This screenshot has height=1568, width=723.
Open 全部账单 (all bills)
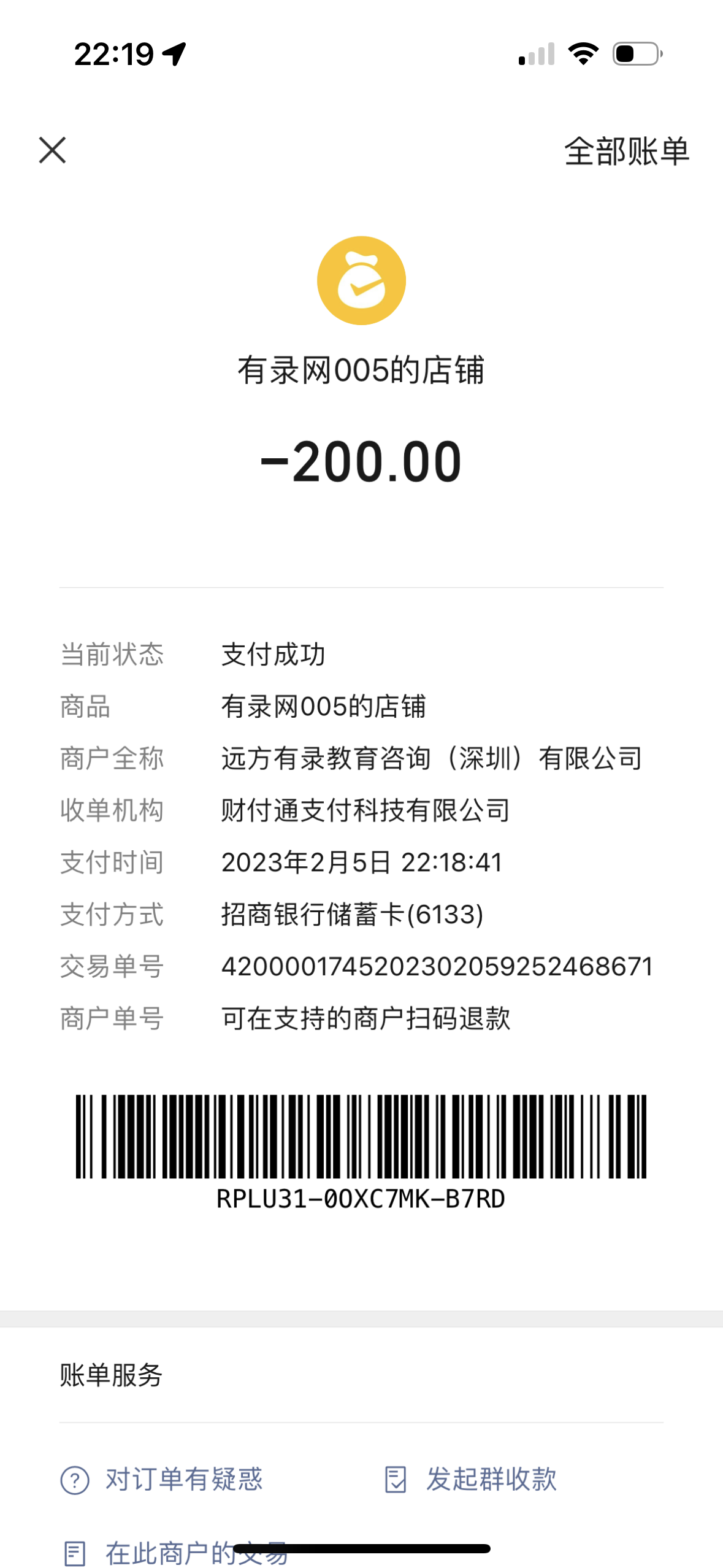point(626,151)
